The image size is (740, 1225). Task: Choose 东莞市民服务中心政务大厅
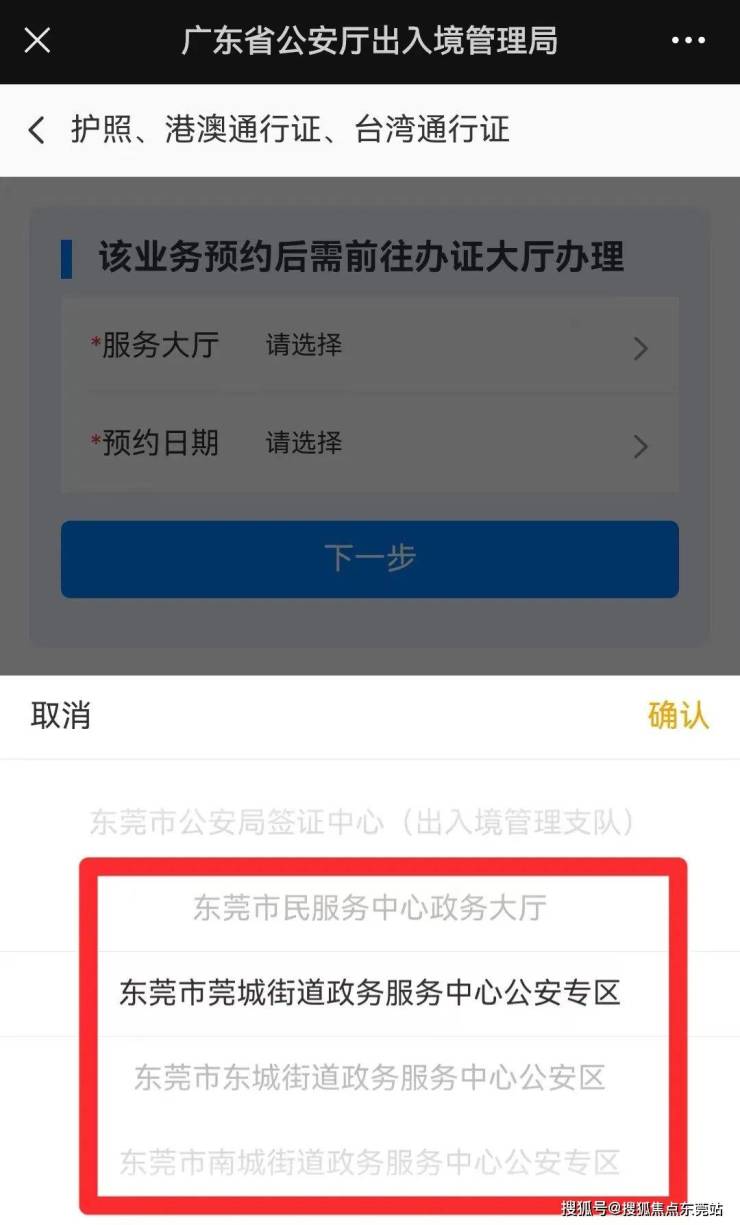370,908
